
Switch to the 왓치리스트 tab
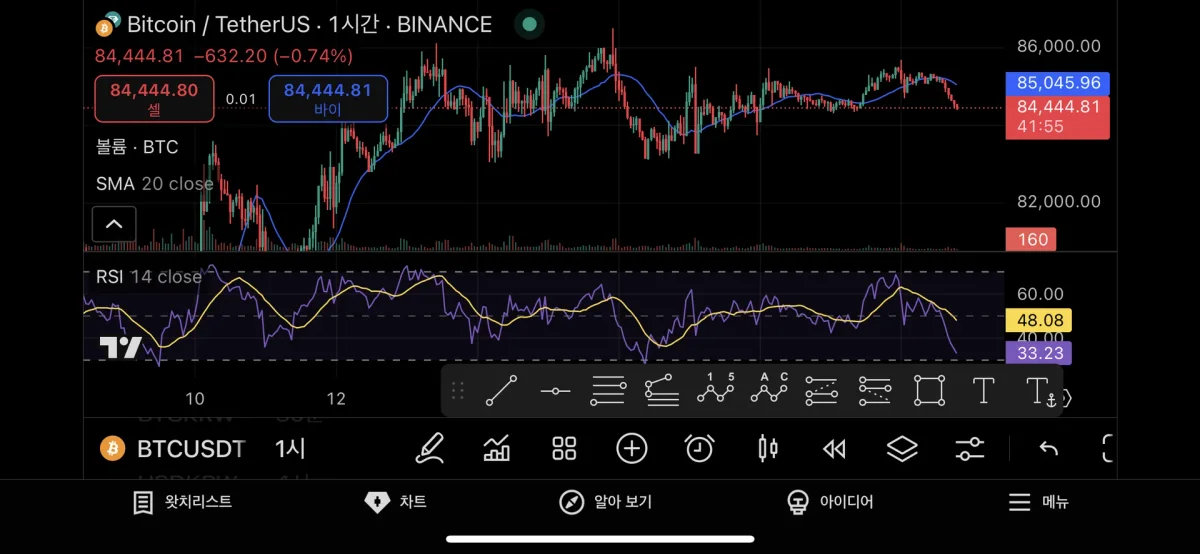point(183,502)
